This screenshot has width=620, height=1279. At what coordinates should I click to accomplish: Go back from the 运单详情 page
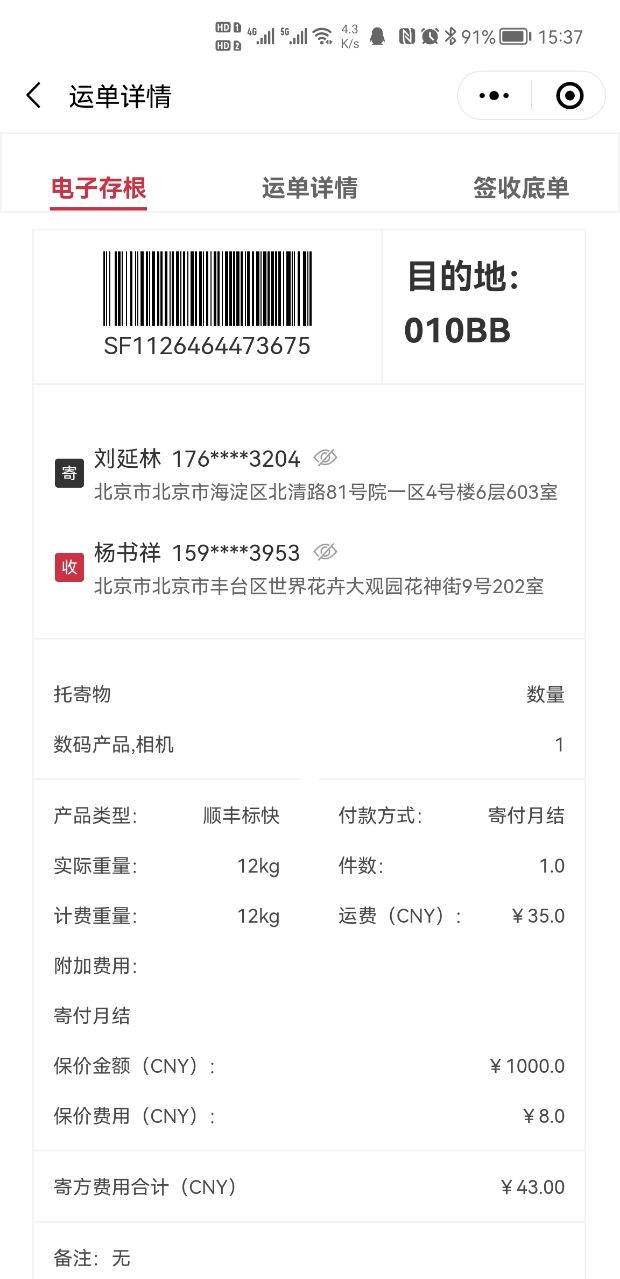pos(34,96)
